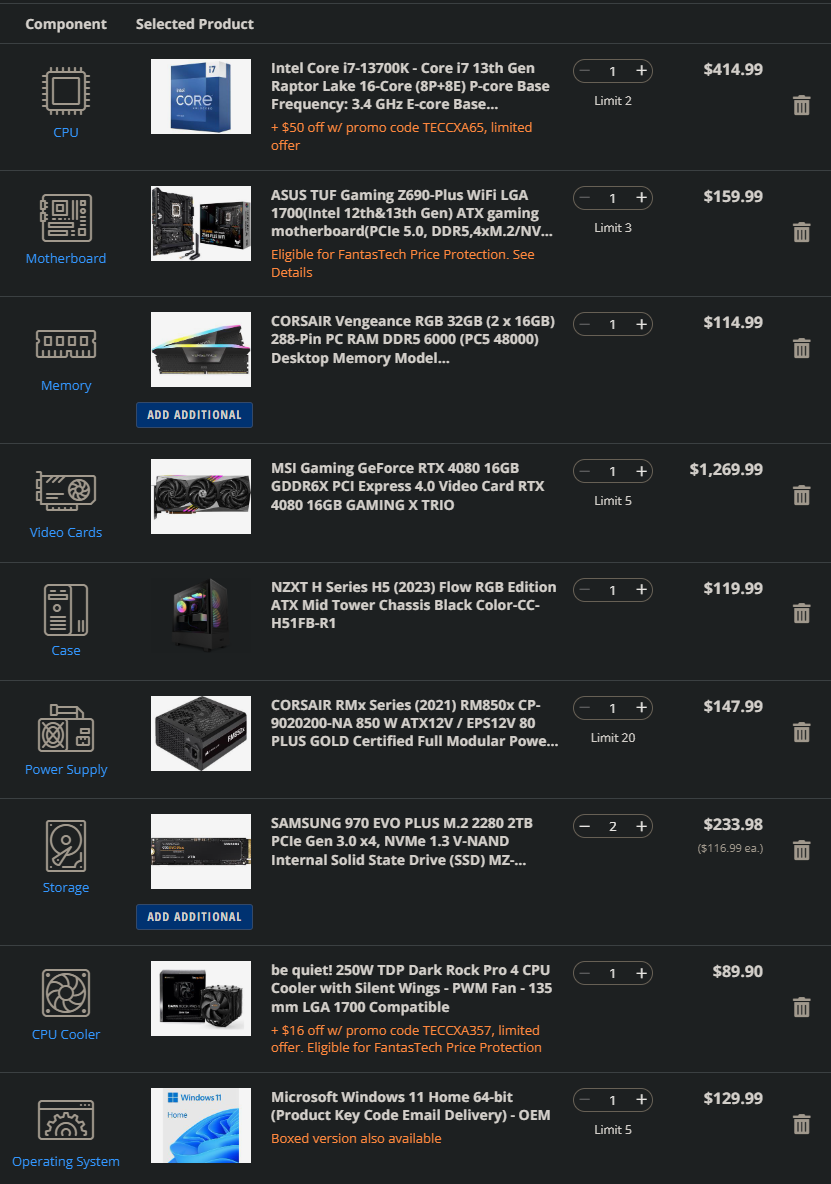Open the MSI GeForce RTX 4080 product page
831x1184 pixels.
tap(407, 486)
